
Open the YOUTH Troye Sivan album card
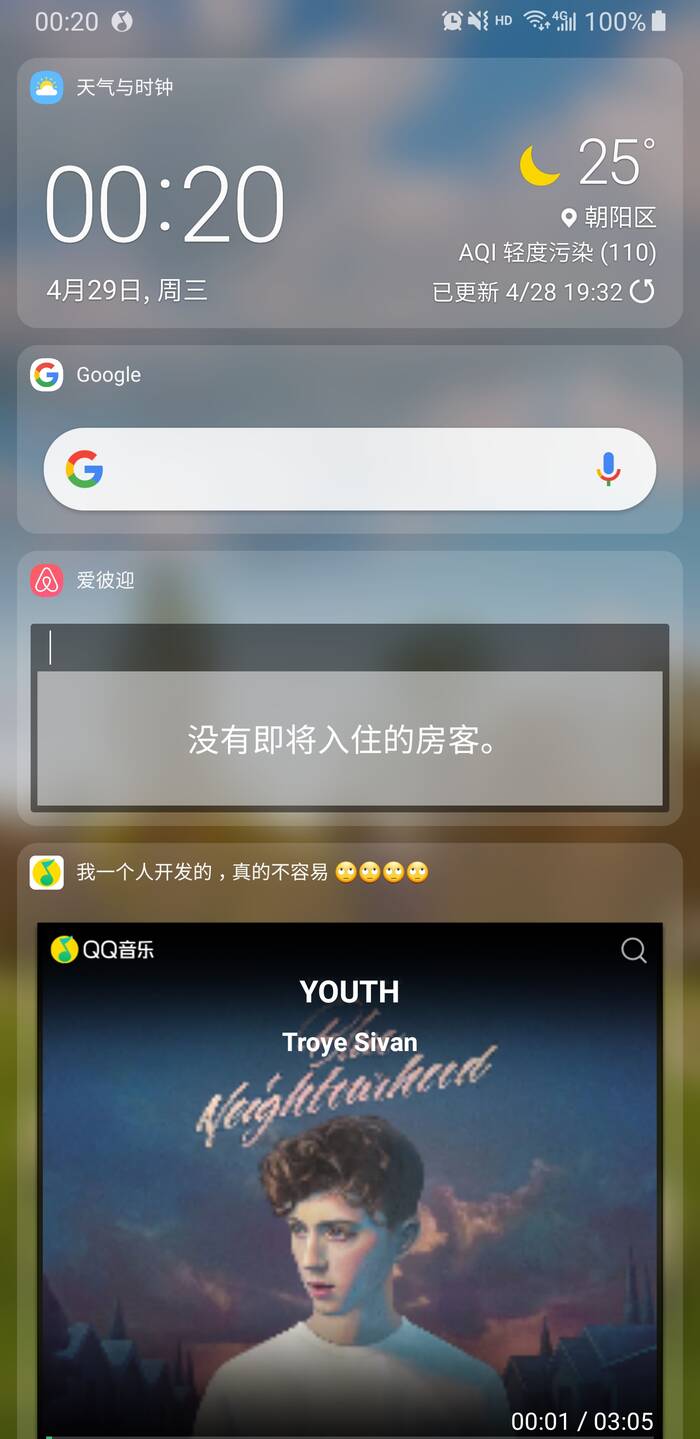pyautogui.click(x=349, y=1180)
